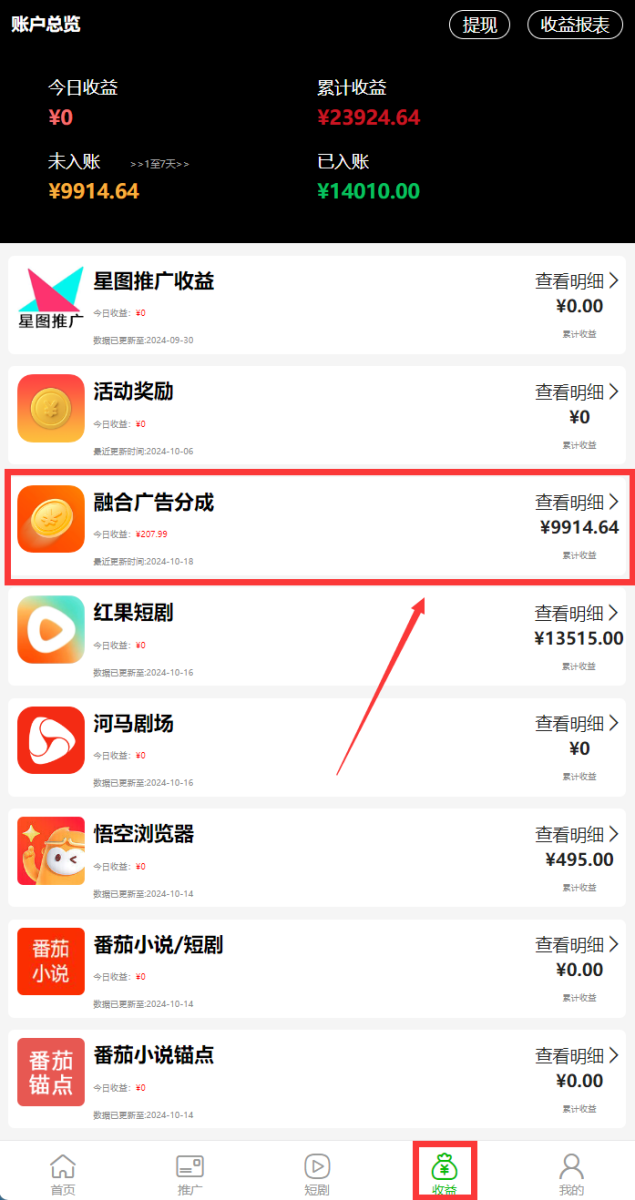Open the 我的 profile tab
The width and height of the screenshot is (635, 1200).
571,1173
